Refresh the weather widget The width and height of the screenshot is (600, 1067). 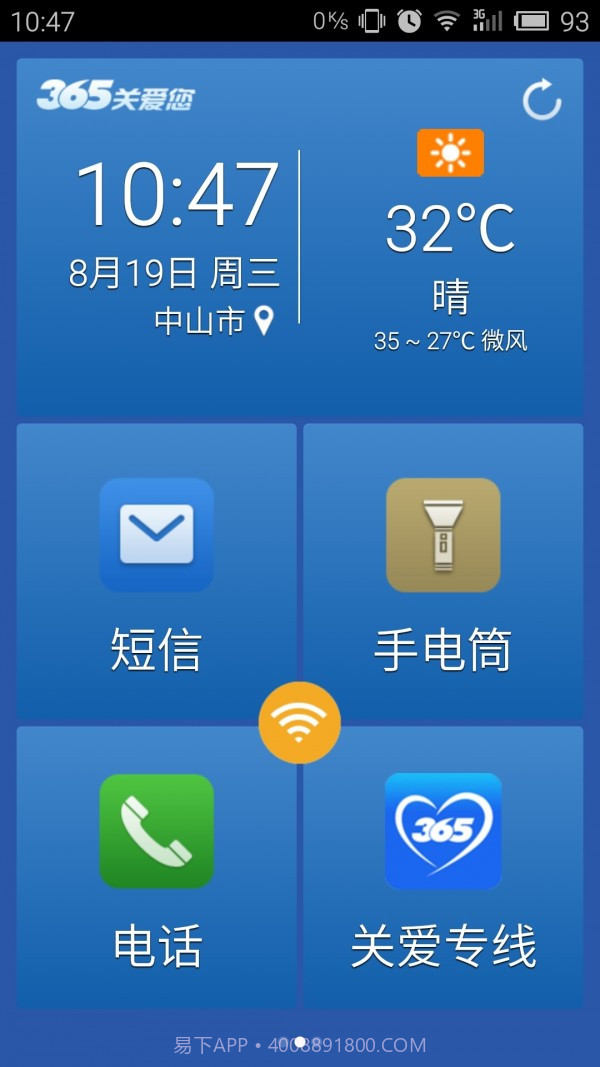tap(542, 100)
